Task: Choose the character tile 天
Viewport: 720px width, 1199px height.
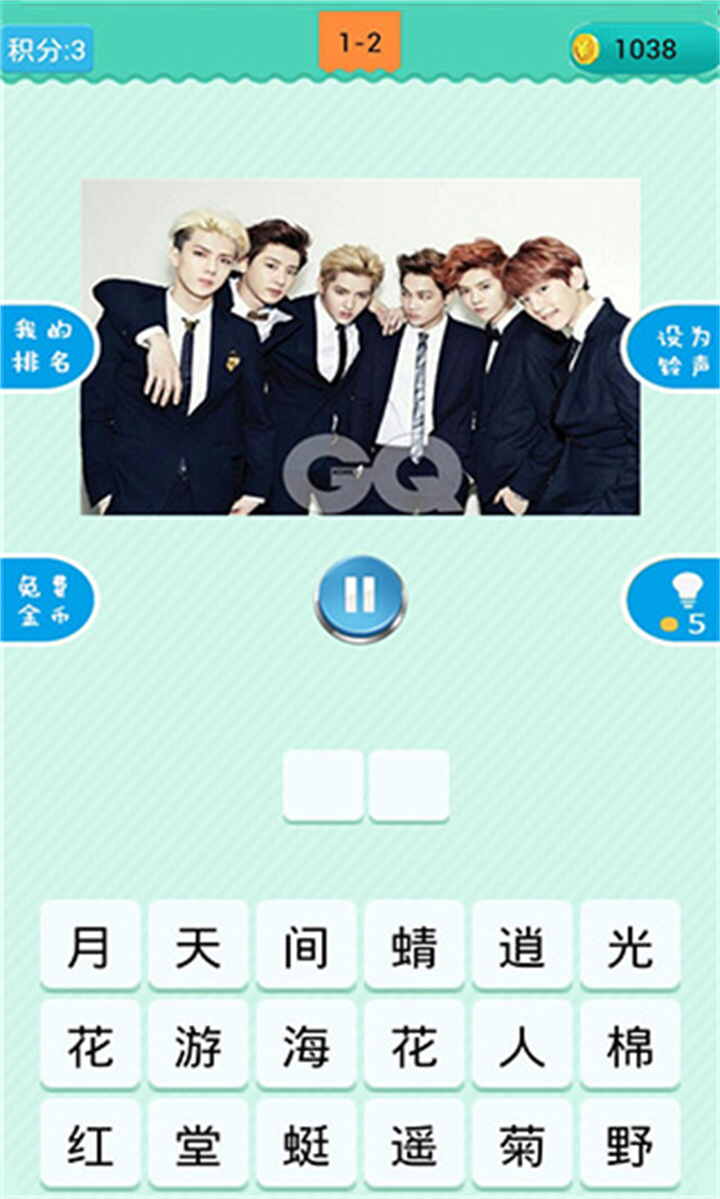Action: point(198,945)
